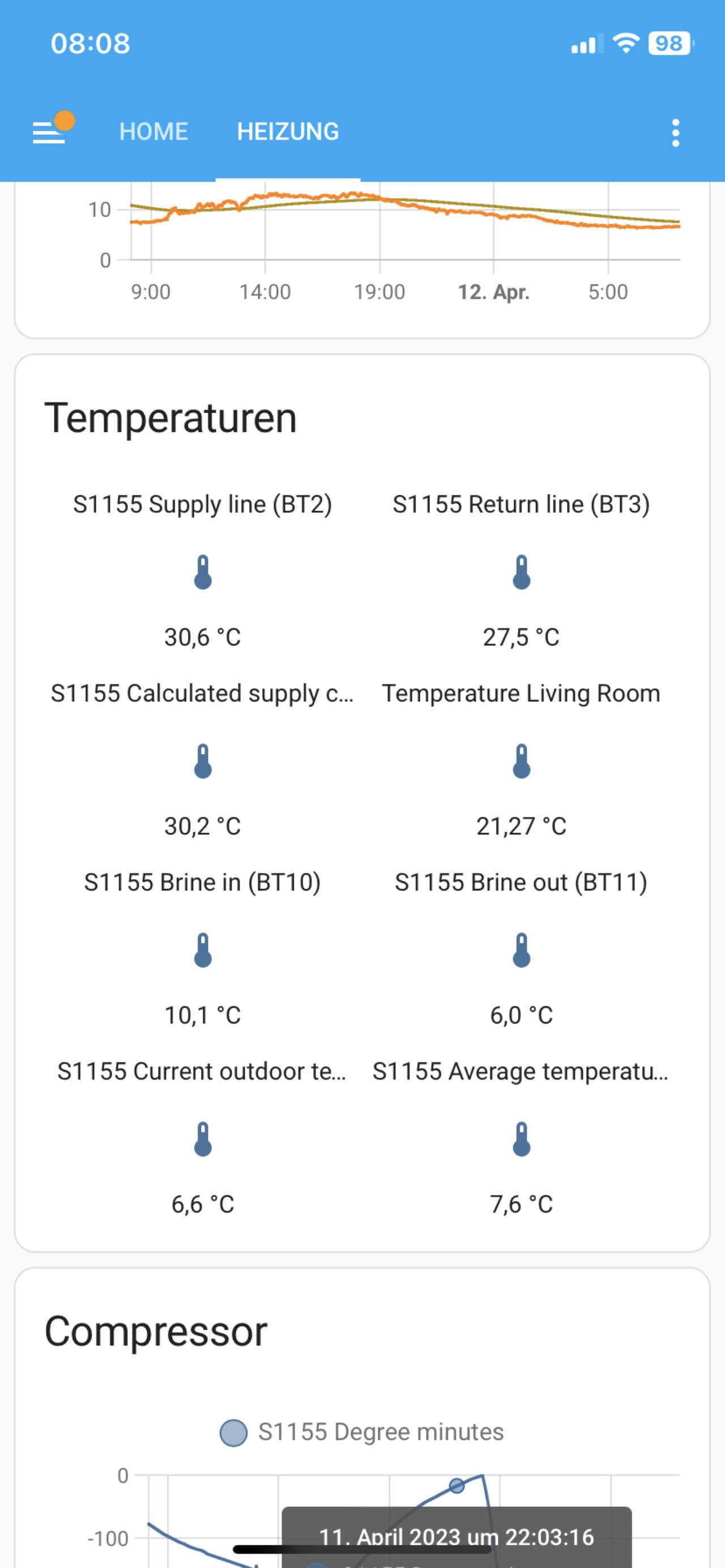
Task: Select the HEIZUNG tab
Action: point(288,131)
